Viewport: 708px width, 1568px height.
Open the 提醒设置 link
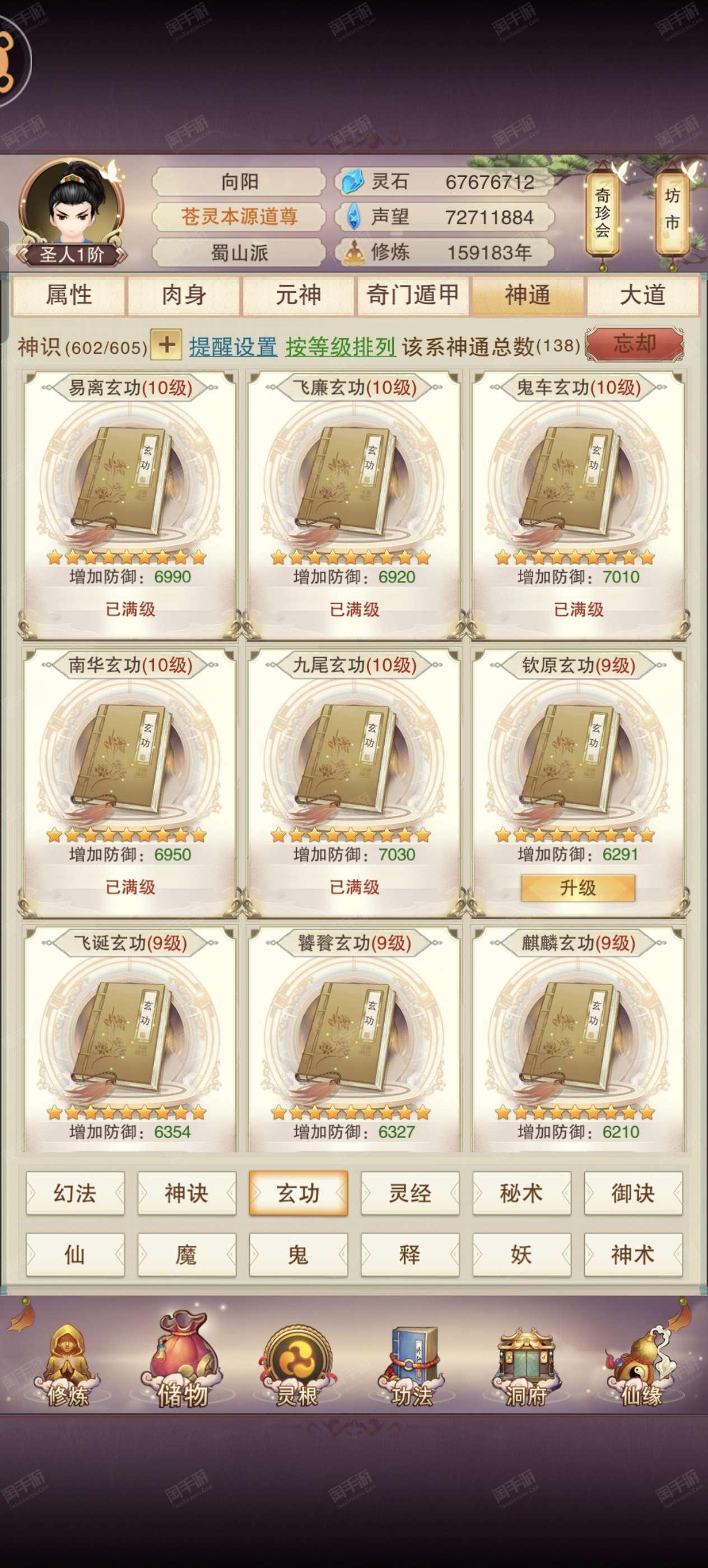232,347
